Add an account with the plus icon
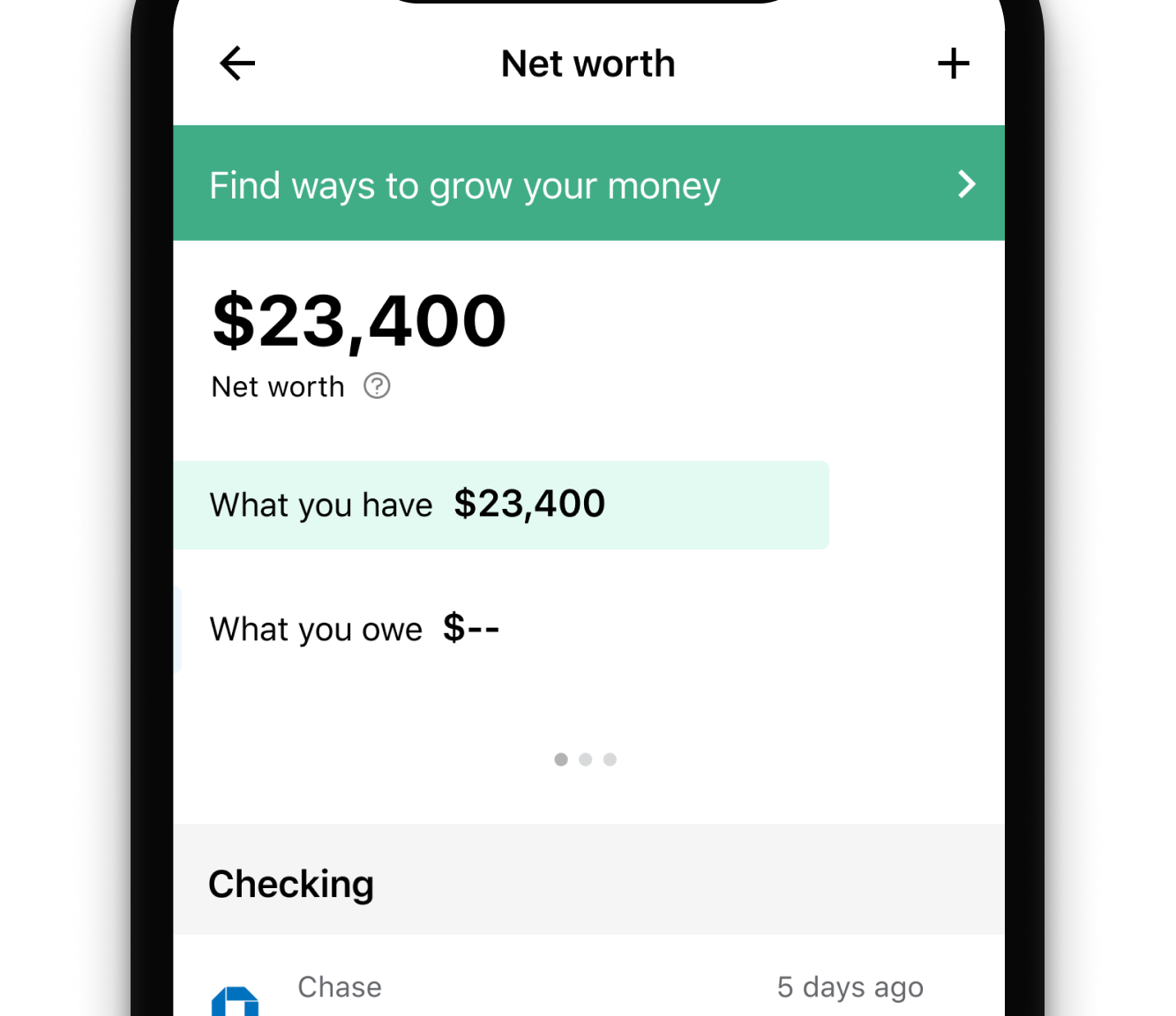The image size is (1176, 1016). pos(953,63)
